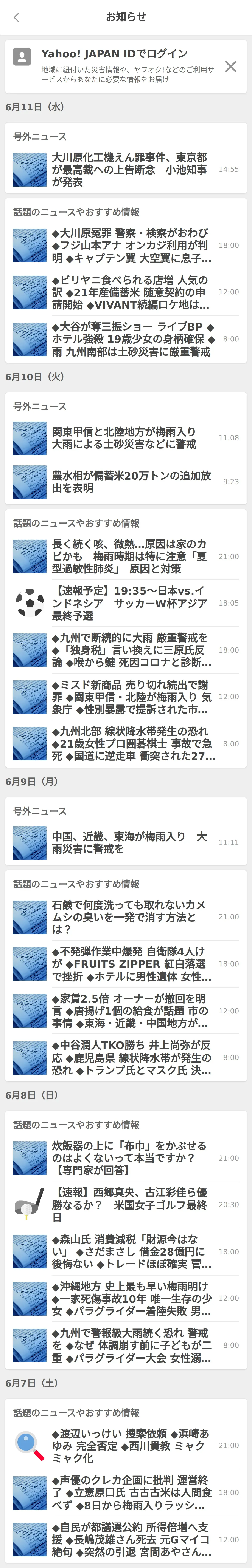Open the 沖縄地方 史上最も早い梅雨明け digest
This screenshot has height=1568, width=252.
(126, 1298)
